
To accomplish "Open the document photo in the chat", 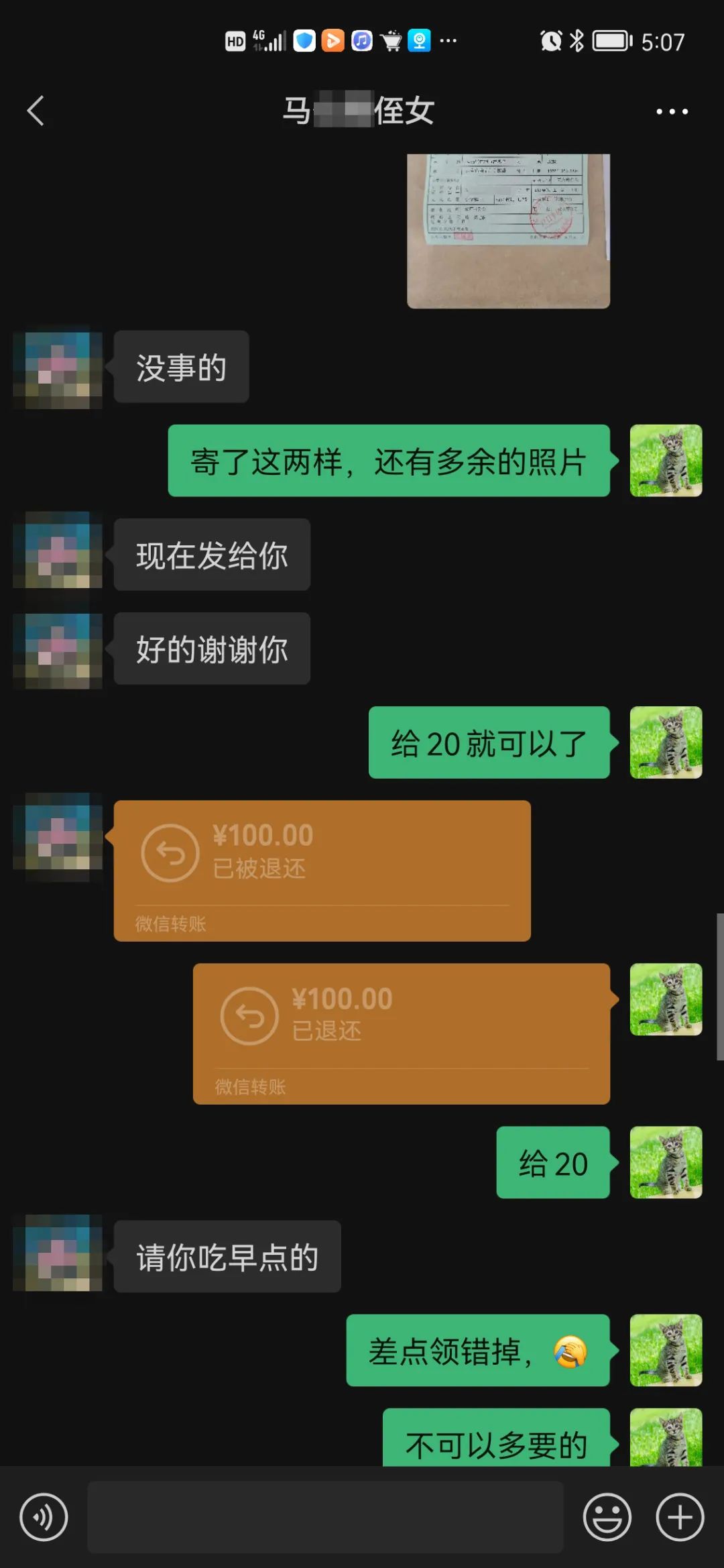I will click(x=508, y=230).
